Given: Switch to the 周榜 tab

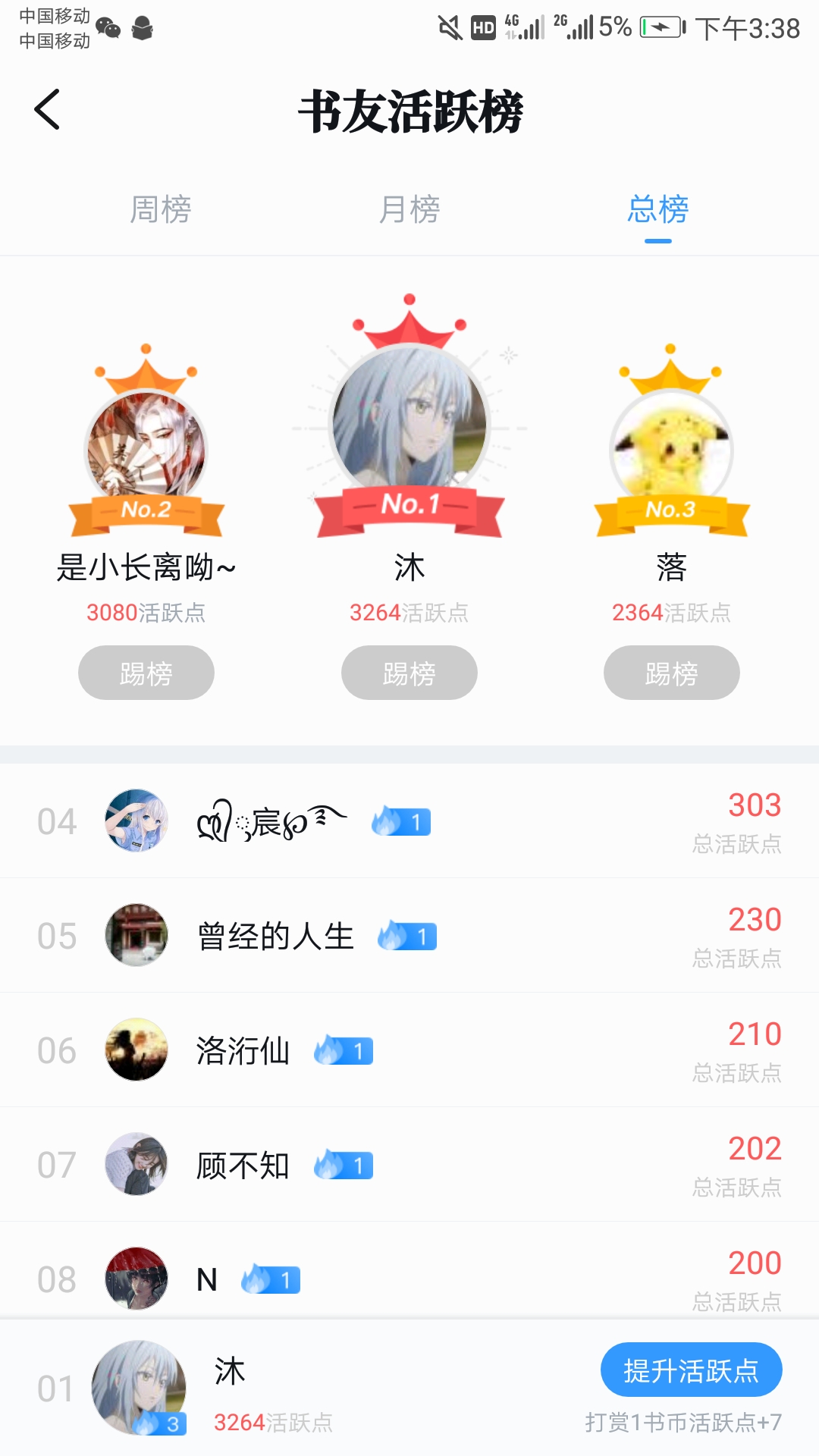Looking at the screenshot, I should click(160, 209).
